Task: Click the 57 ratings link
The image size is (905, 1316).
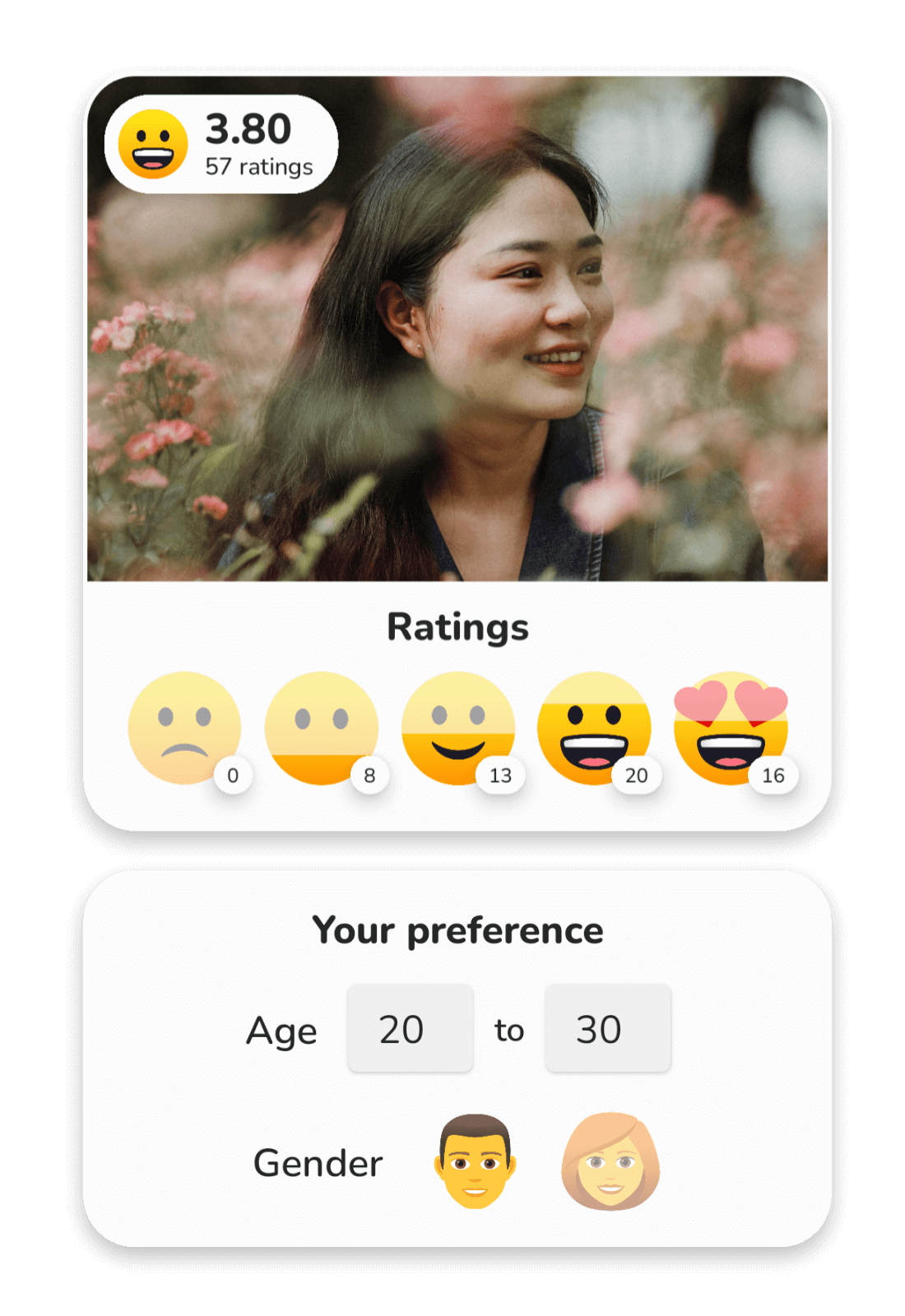Action: [x=258, y=168]
